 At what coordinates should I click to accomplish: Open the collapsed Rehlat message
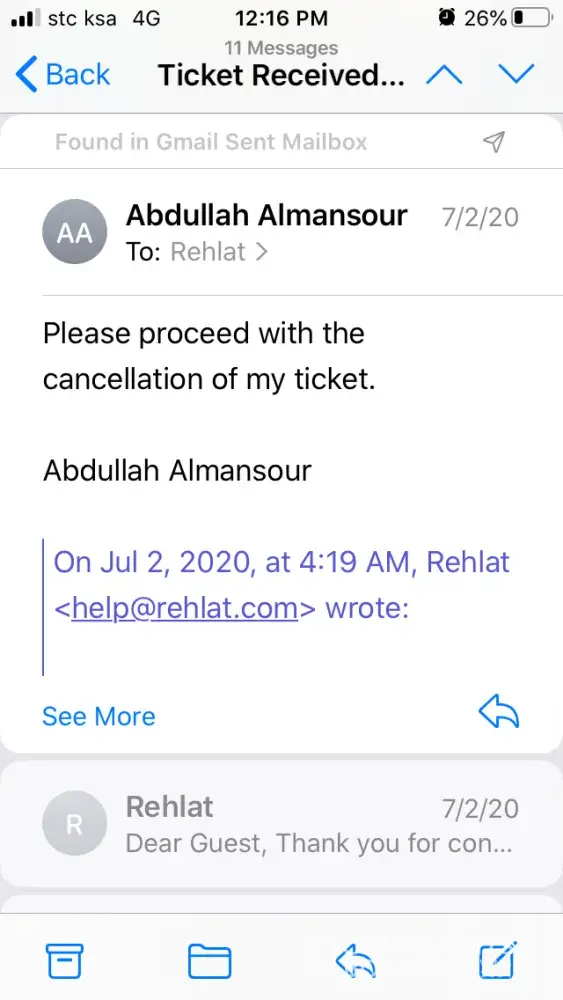pos(281,823)
